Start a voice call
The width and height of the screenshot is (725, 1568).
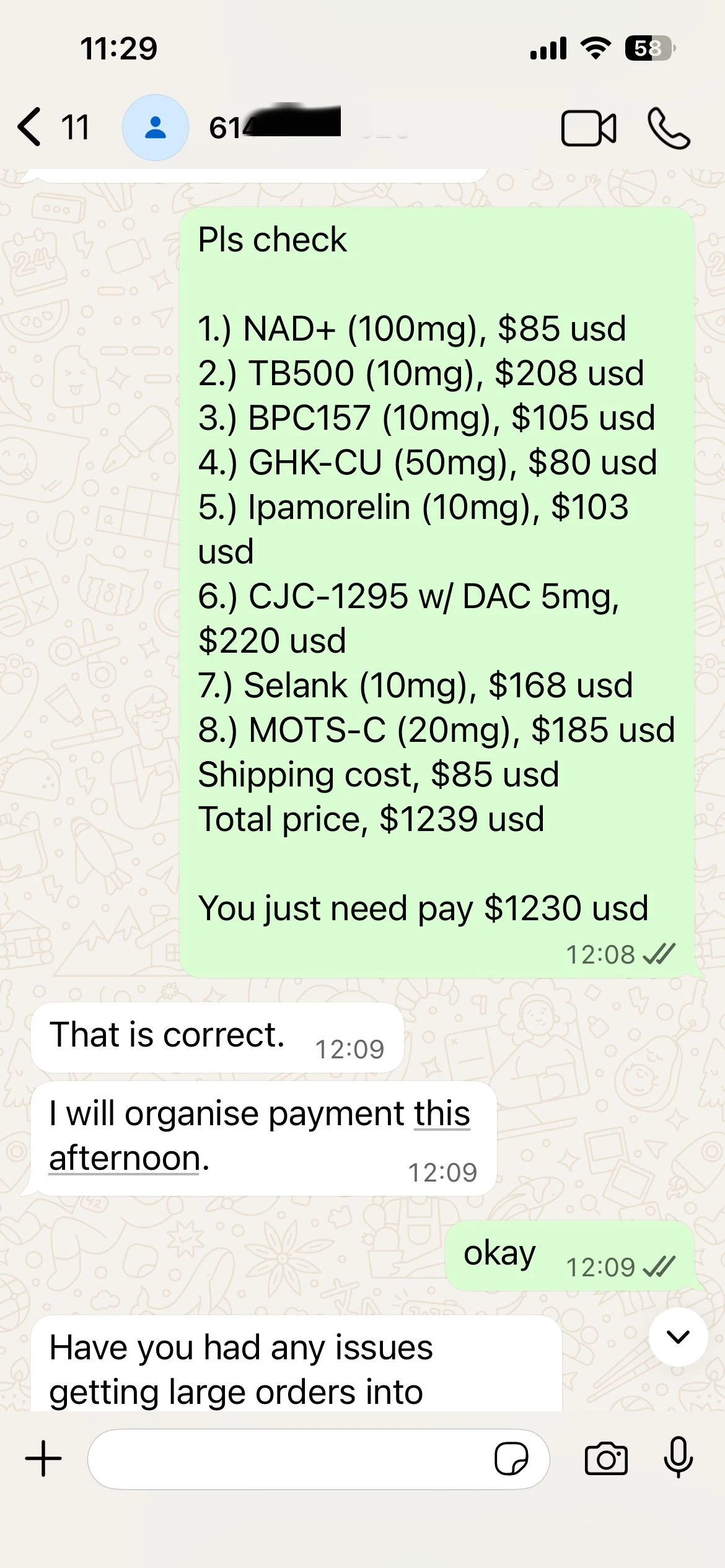pyautogui.click(x=669, y=128)
